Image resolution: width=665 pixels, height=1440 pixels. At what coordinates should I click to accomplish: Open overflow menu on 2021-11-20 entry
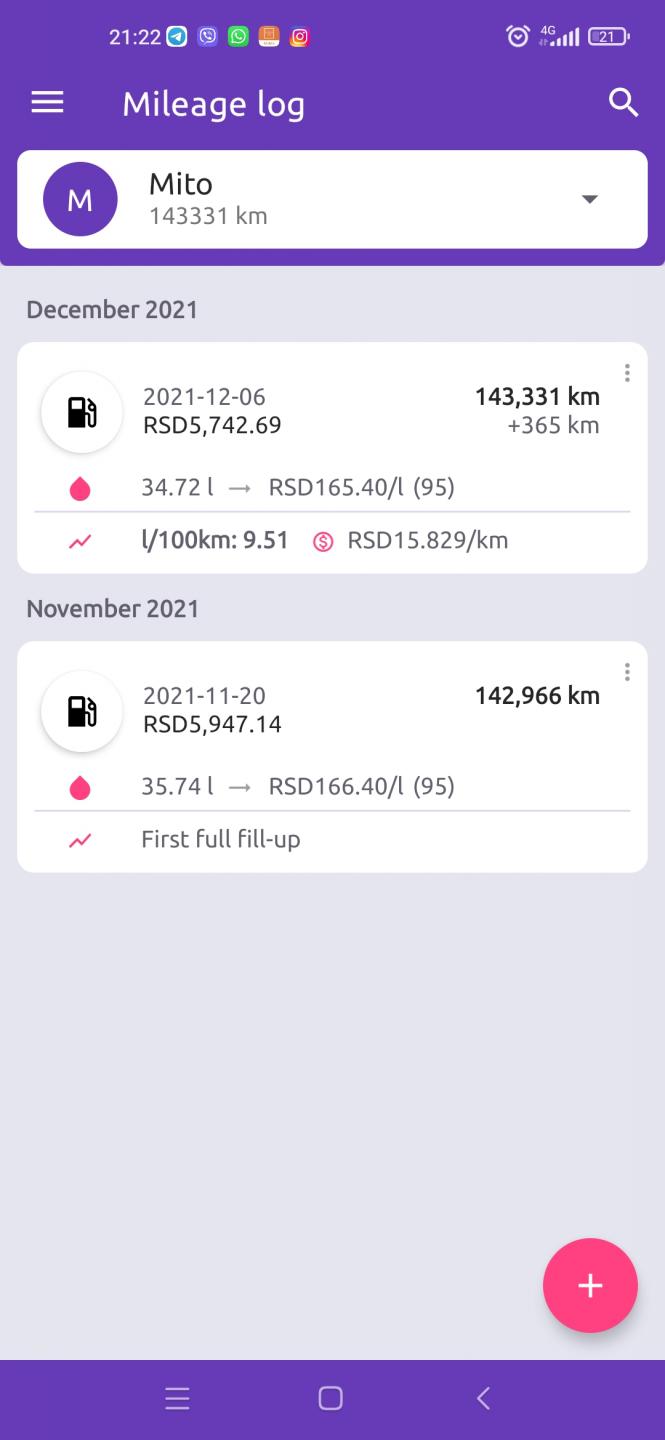pos(627,672)
